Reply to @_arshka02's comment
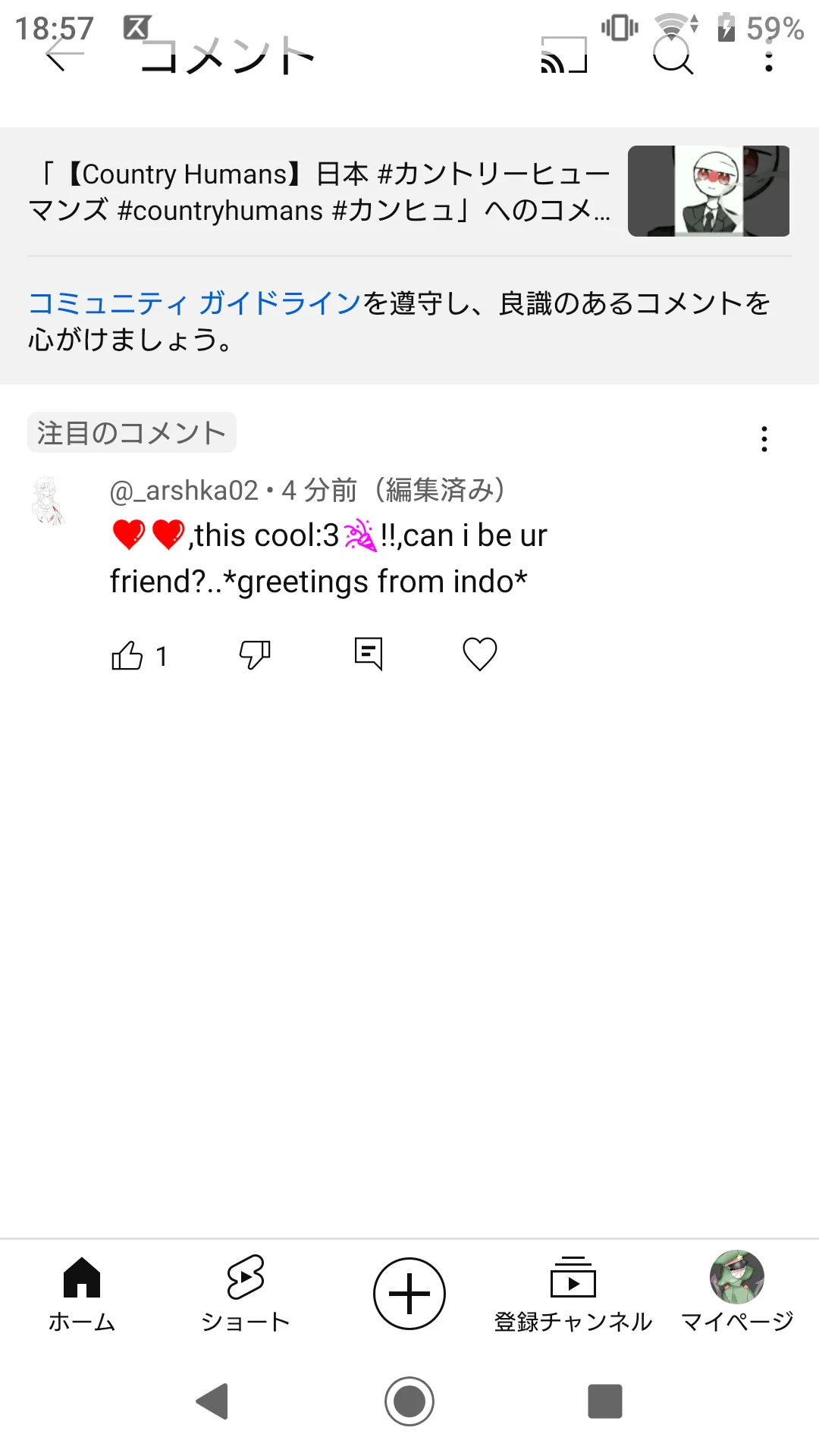This screenshot has height=1456, width=819. [369, 654]
